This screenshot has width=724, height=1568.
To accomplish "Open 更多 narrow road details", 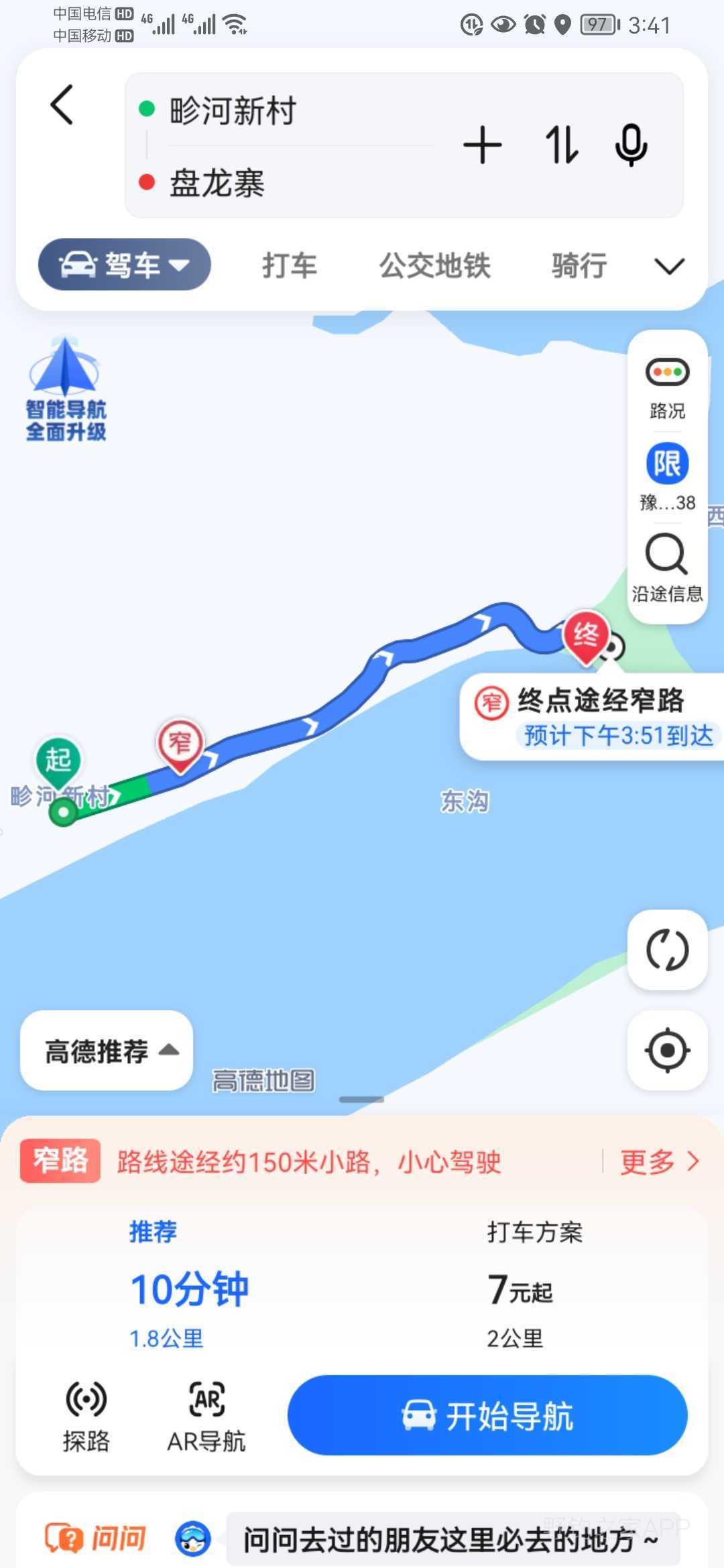I will tap(660, 1161).
